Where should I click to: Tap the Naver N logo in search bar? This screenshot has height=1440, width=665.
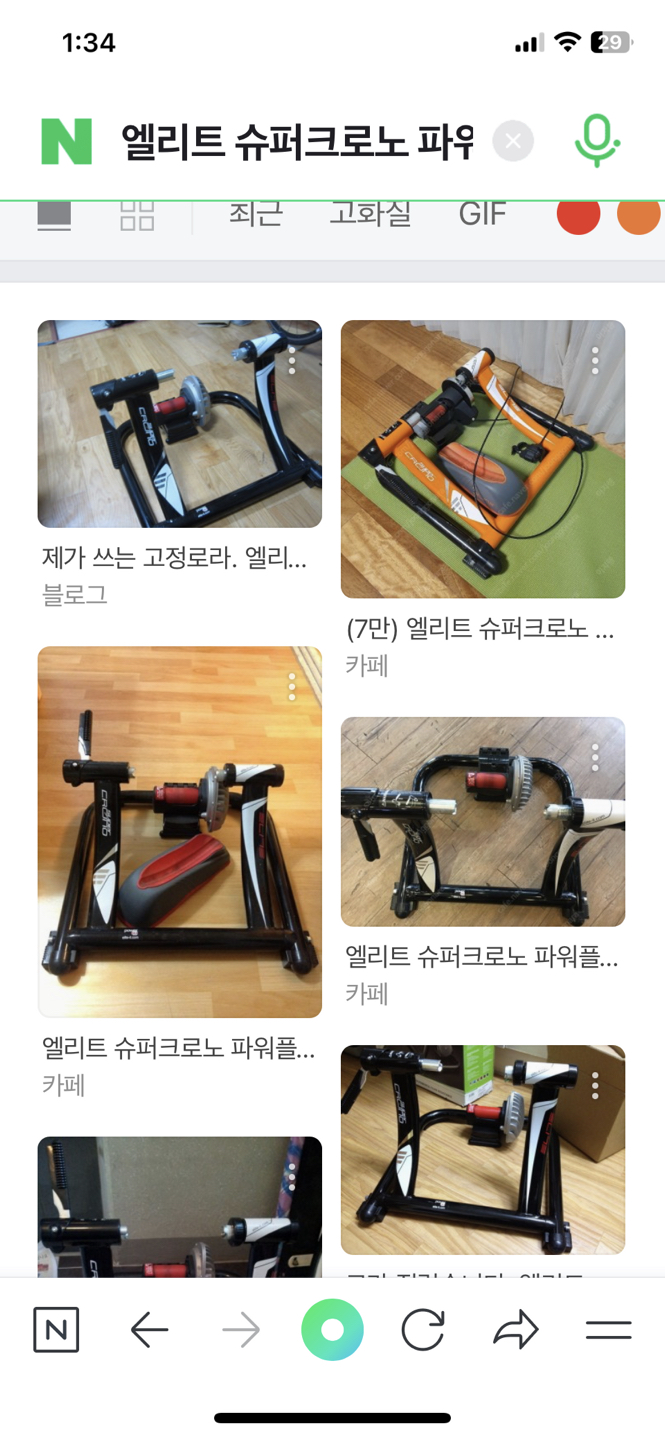[66, 141]
